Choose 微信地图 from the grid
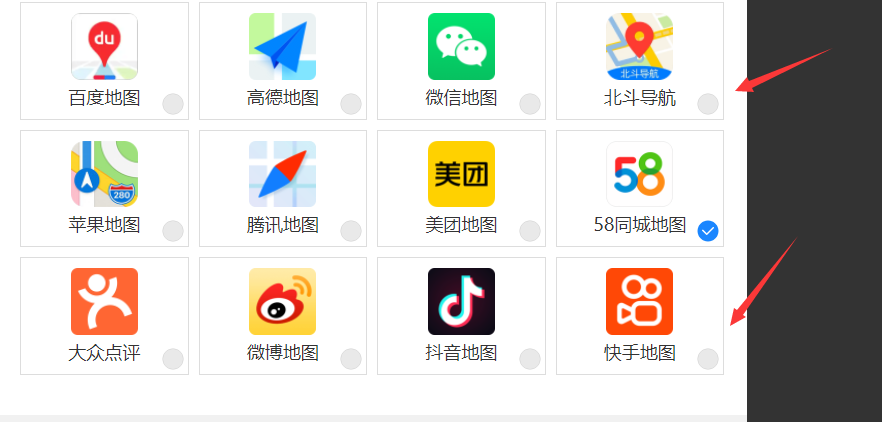882x422 pixels. tap(530, 103)
